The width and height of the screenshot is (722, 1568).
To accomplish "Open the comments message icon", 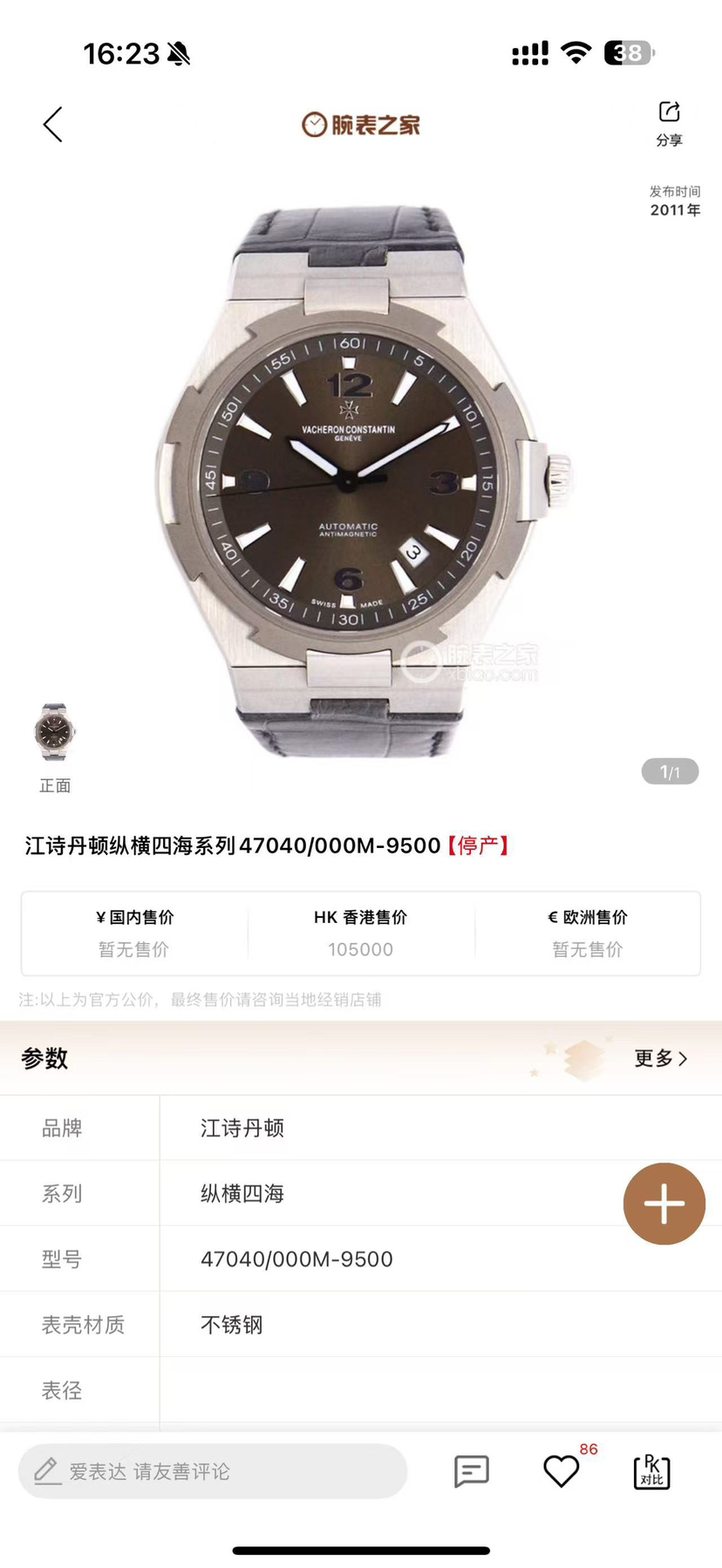I will [x=471, y=1471].
